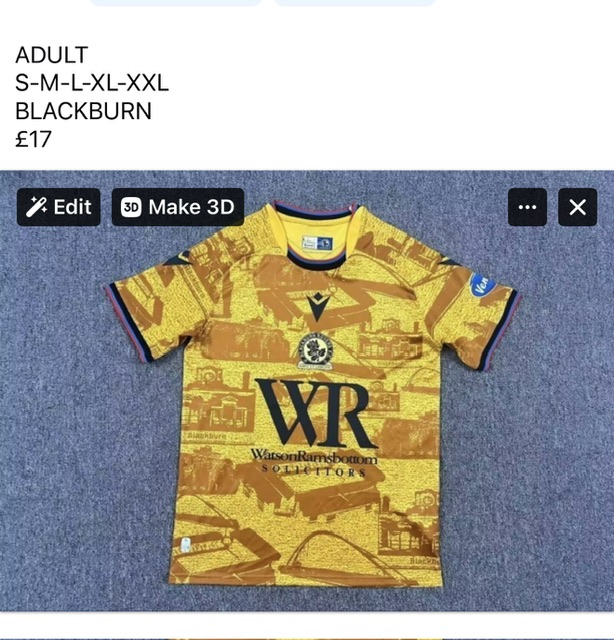Remove the shirt photo with the X
Image resolution: width=614 pixels, height=640 pixels.
pos(577,207)
